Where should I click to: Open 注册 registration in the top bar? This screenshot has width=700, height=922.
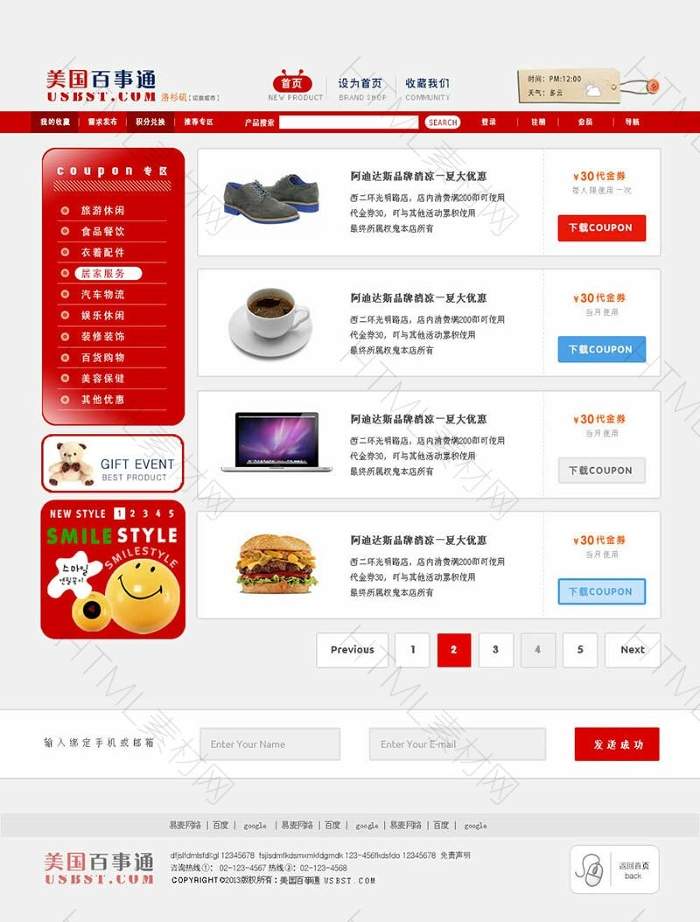point(538,122)
